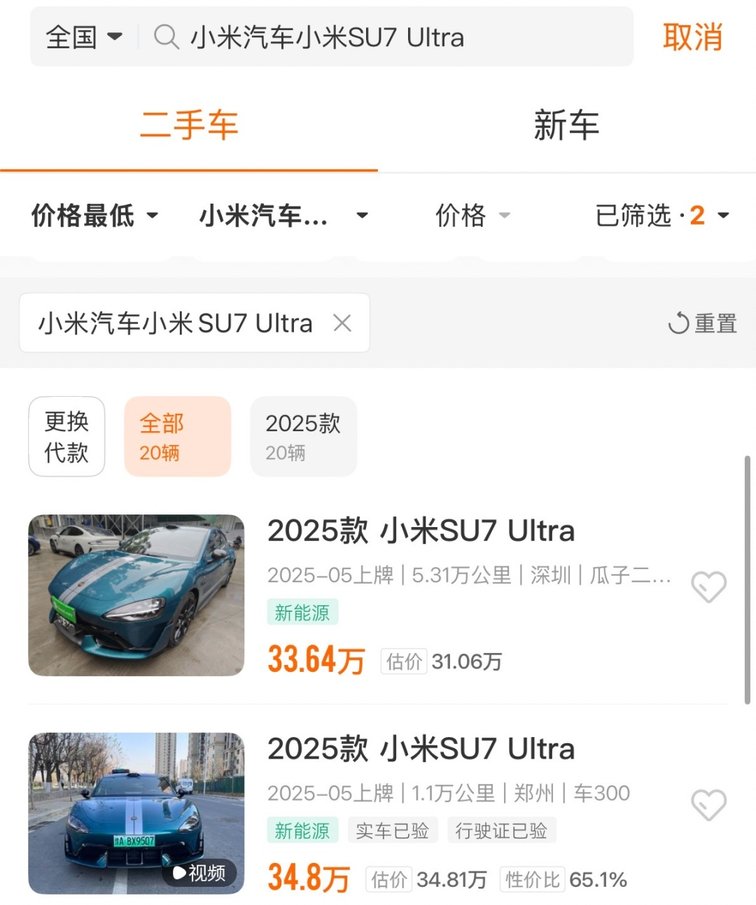The image size is (756, 905).
Task: Switch to the 二手车 tab
Action: 189,126
